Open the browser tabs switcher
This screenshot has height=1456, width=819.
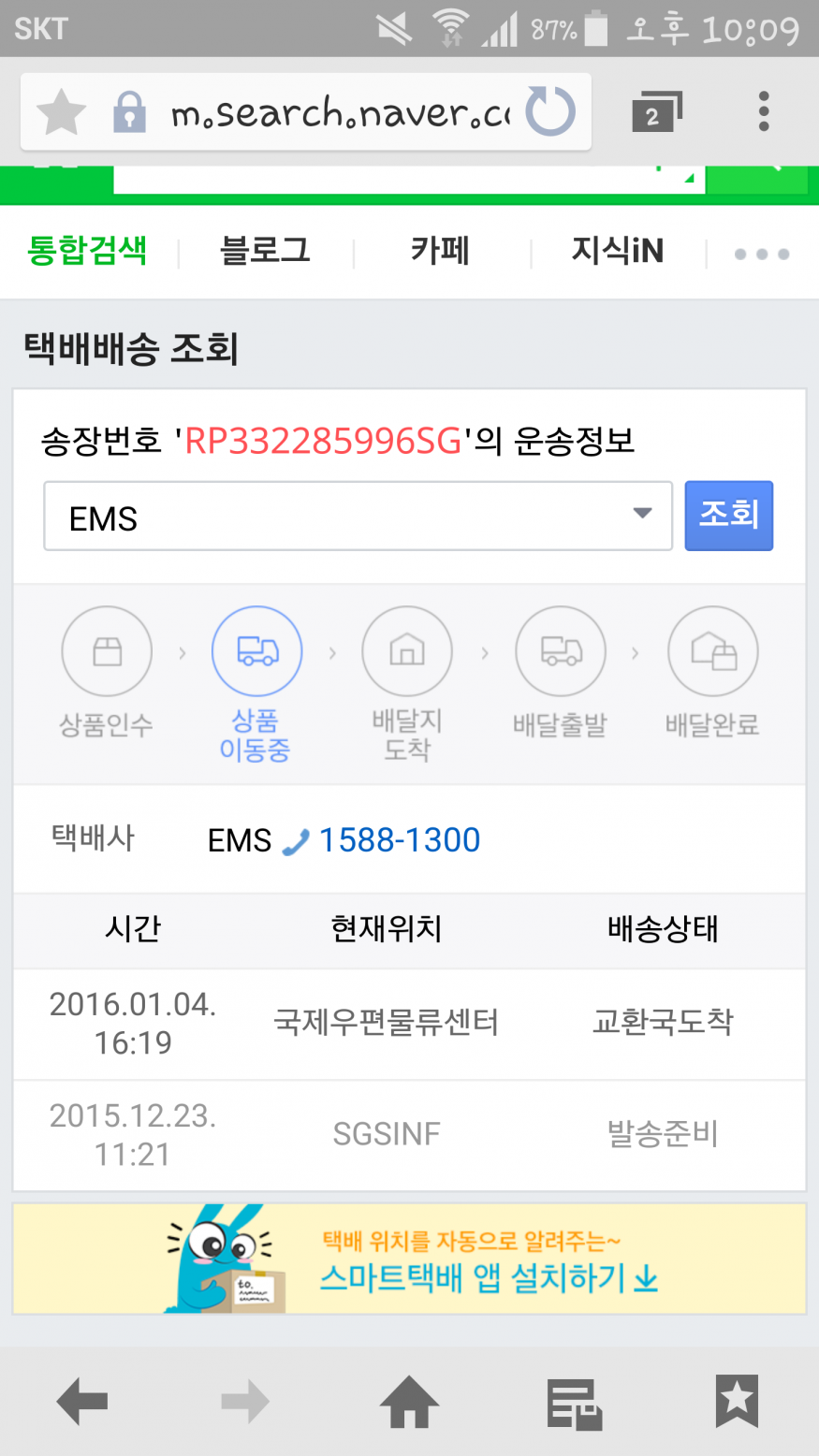657,112
